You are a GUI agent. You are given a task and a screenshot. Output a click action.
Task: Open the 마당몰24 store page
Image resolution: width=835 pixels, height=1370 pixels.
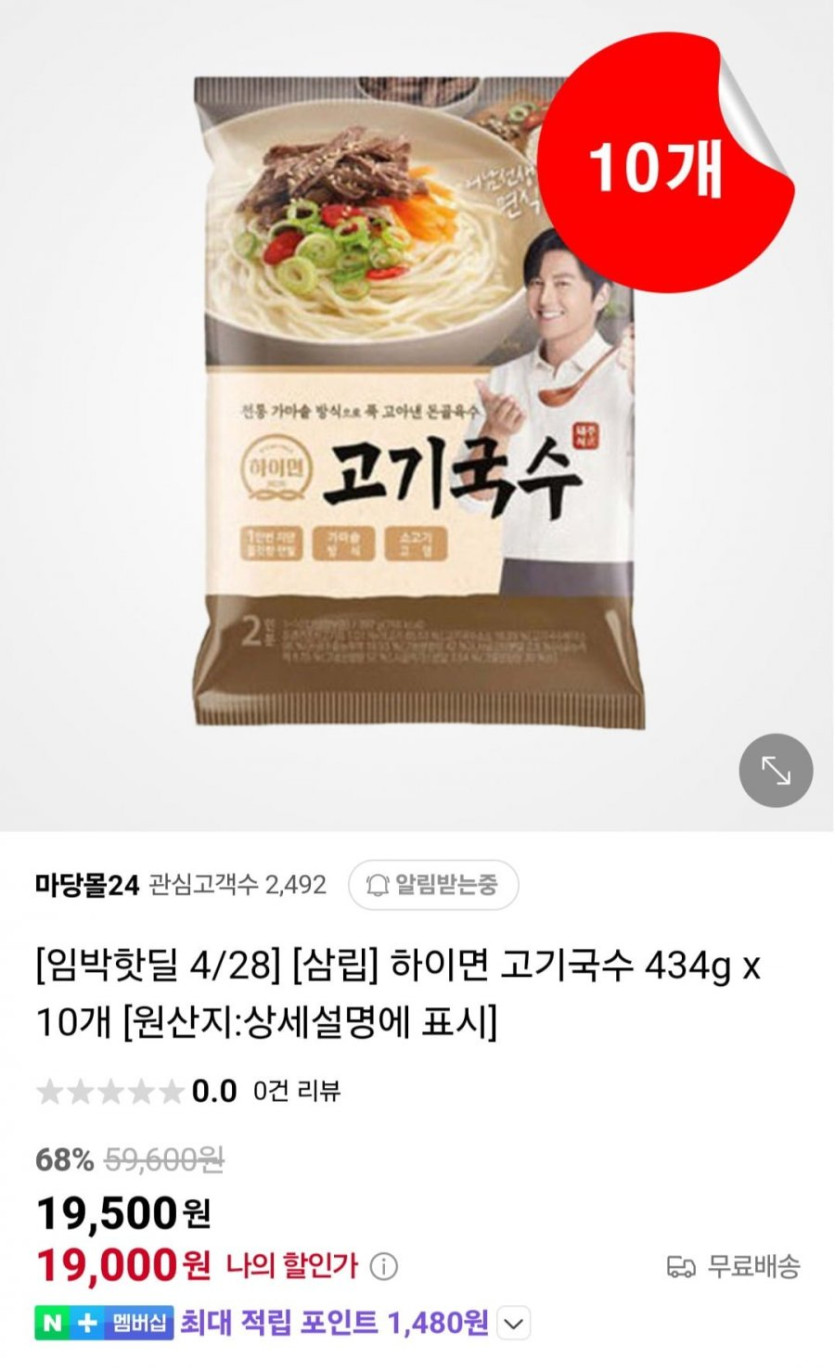click(86, 885)
